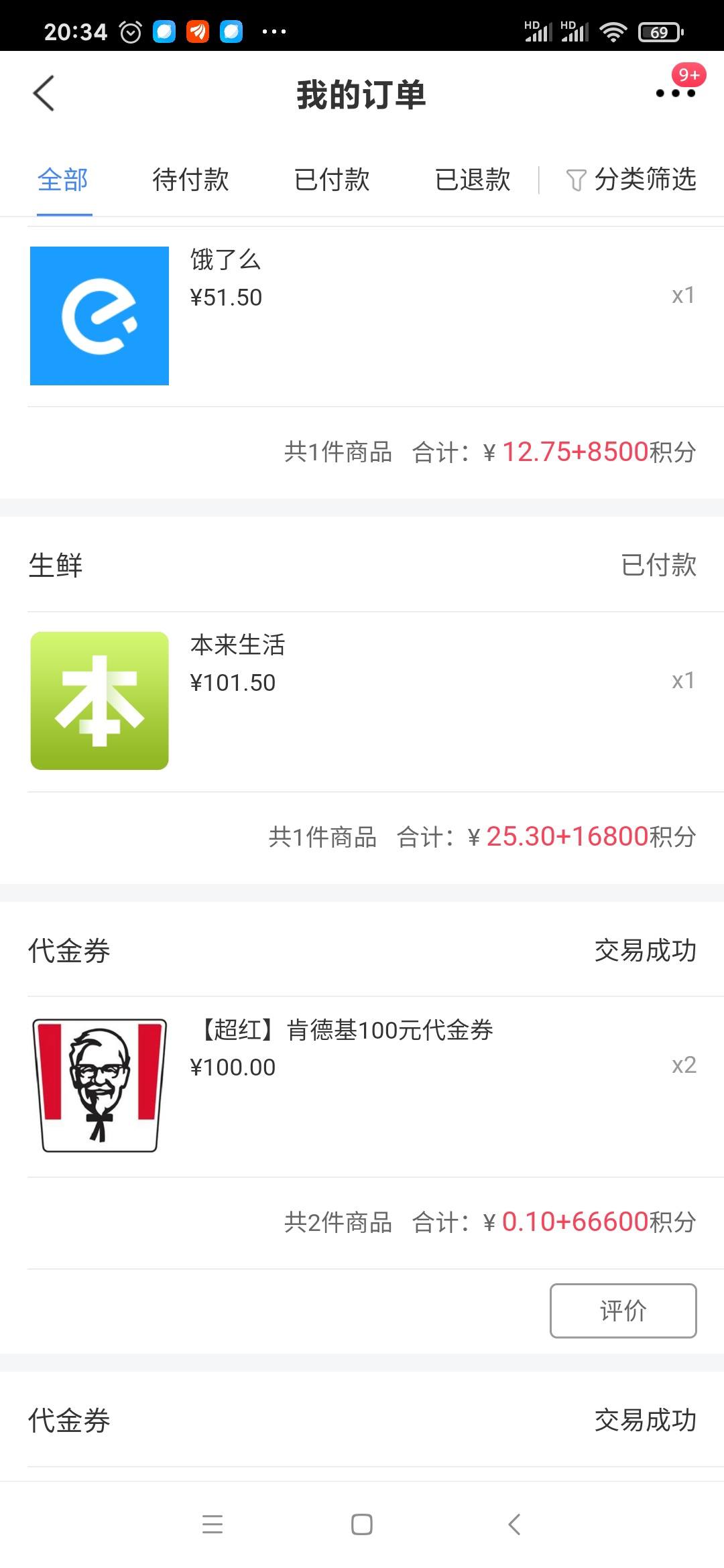Open the 肯德基100元代金券 order
724x1568 pixels.
pyautogui.click(x=362, y=1086)
